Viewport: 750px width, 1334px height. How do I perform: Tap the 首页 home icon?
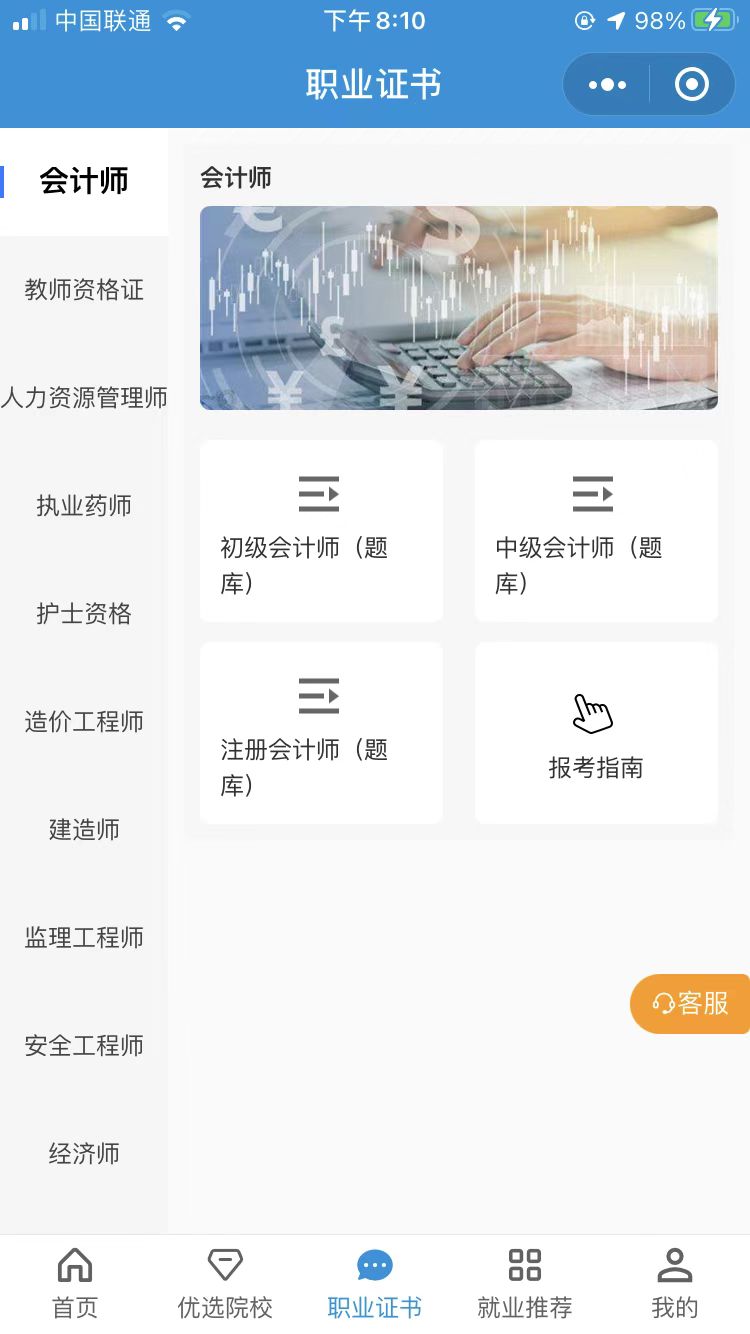coord(74,1265)
